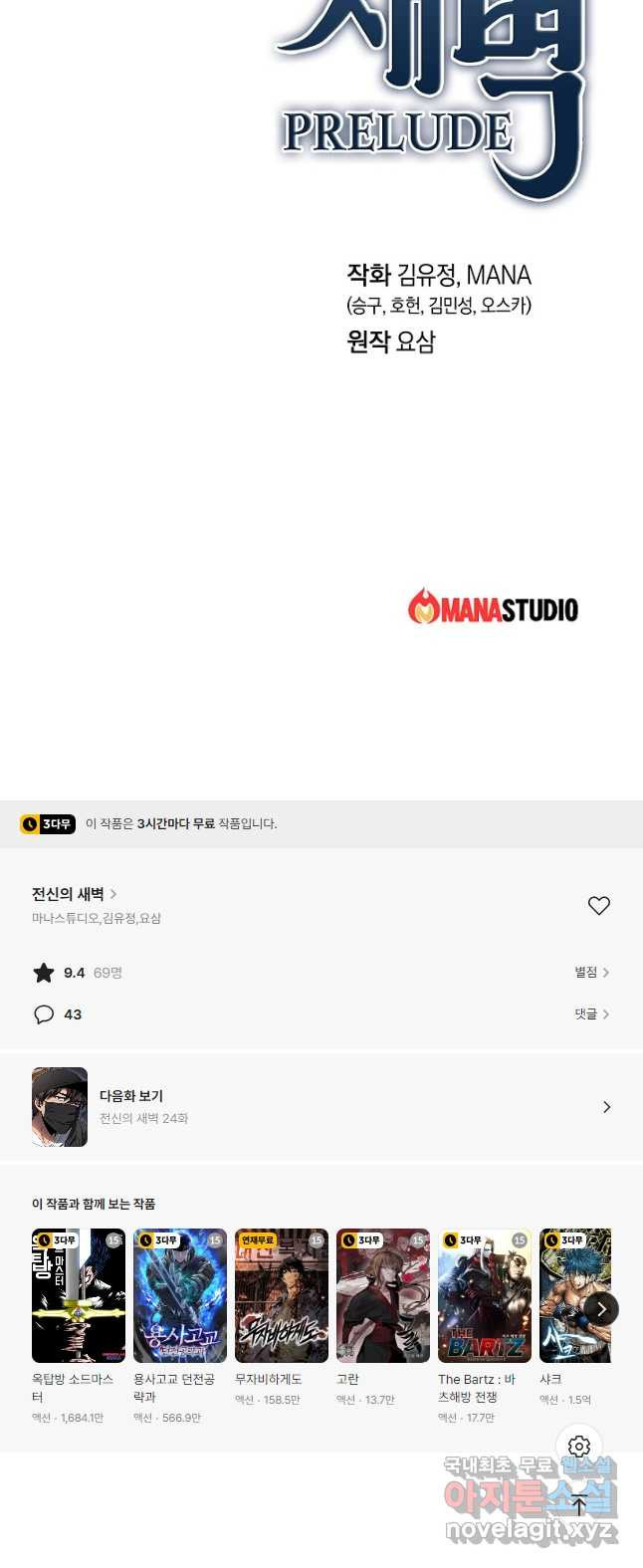This screenshot has width=643, height=1568.
Task: Jump back to top with the up arrow
Action: (x=579, y=1505)
